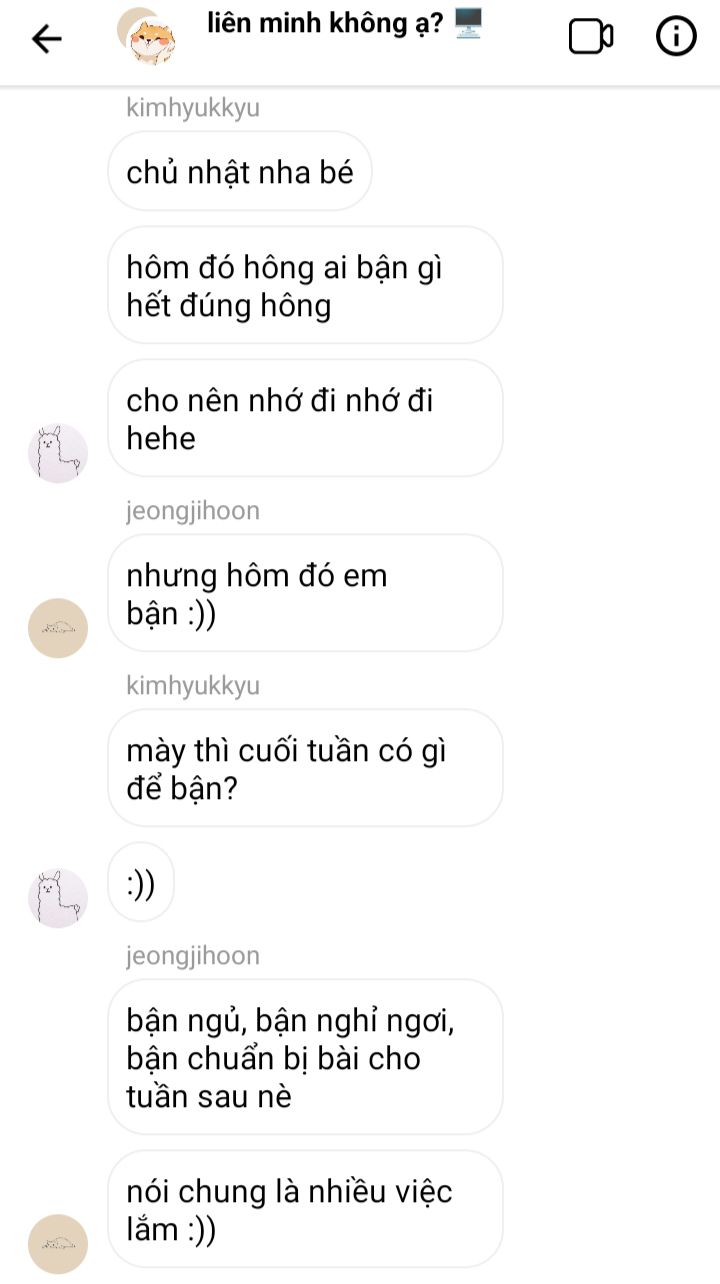This screenshot has width=720, height=1284.
Task: Open the conversation info details
Action: coord(676,38)
